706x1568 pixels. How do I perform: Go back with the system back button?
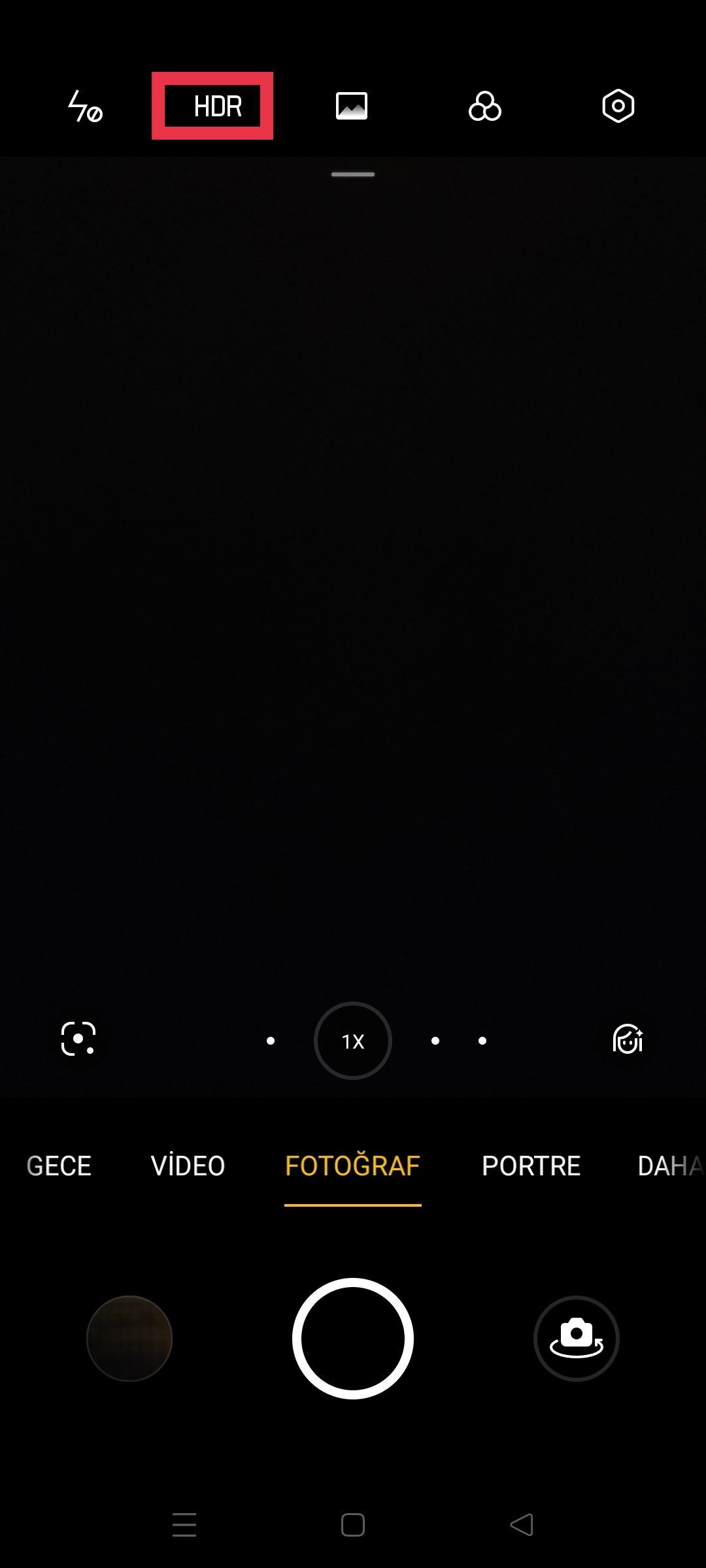click(522, 1525)
